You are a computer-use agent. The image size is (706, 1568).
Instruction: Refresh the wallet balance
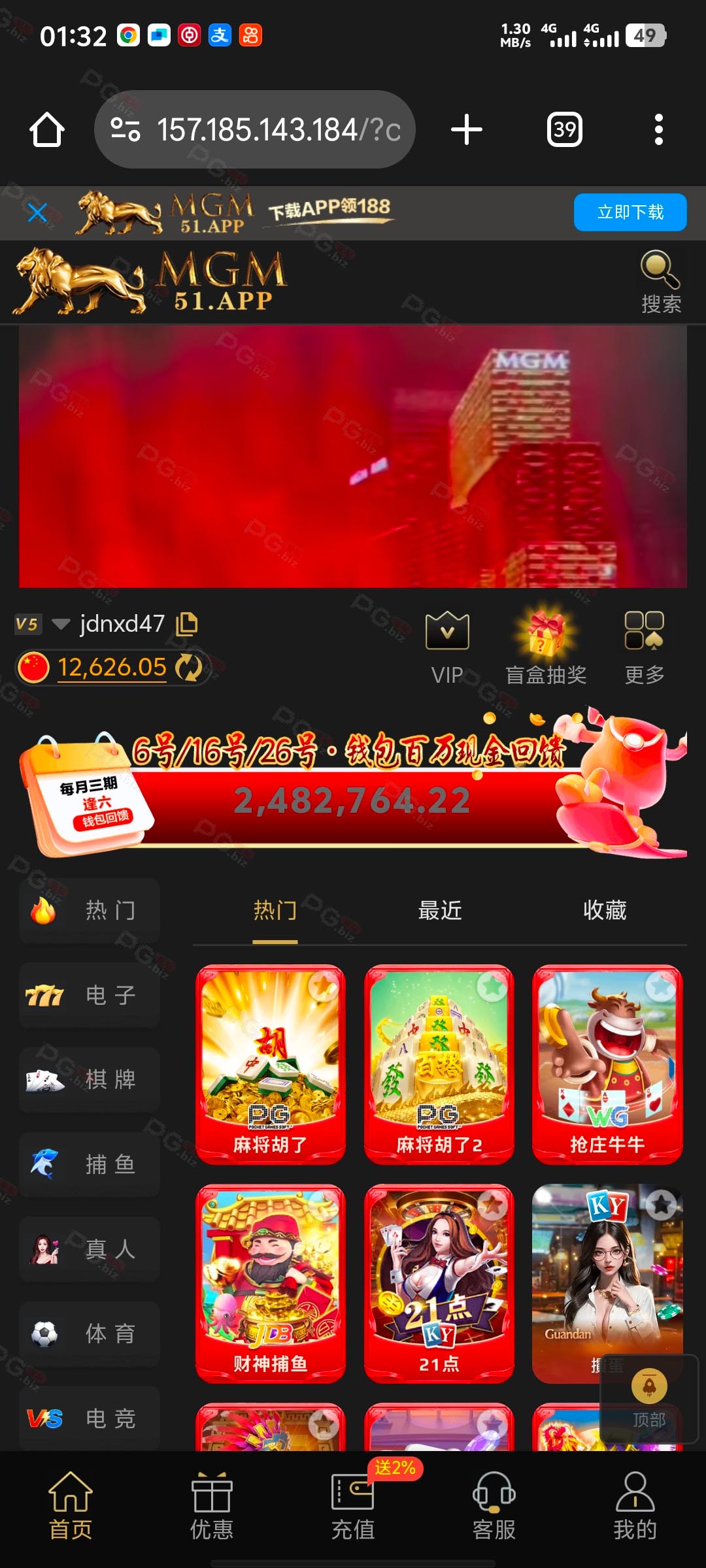pos(189,668)
